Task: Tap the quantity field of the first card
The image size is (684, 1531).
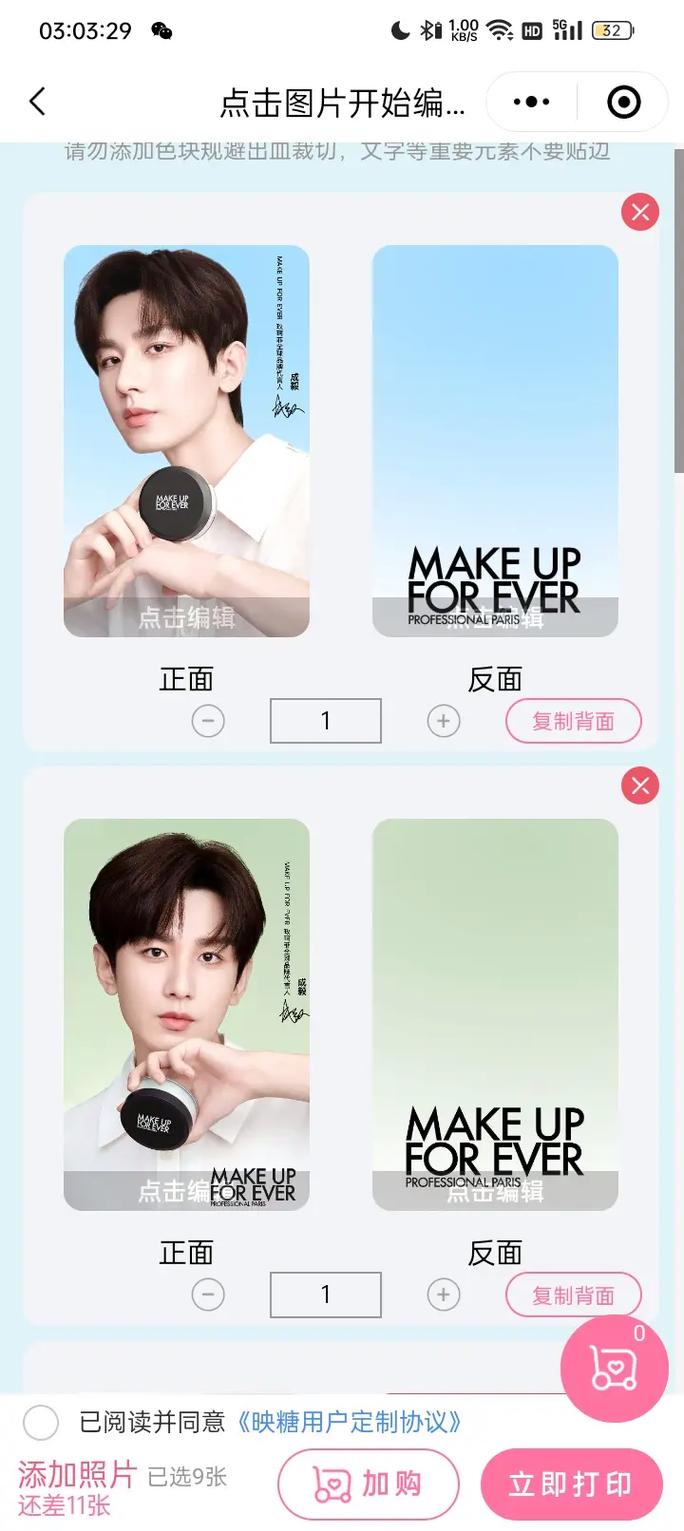Action: pyautogui.click(x=325, y=721)
